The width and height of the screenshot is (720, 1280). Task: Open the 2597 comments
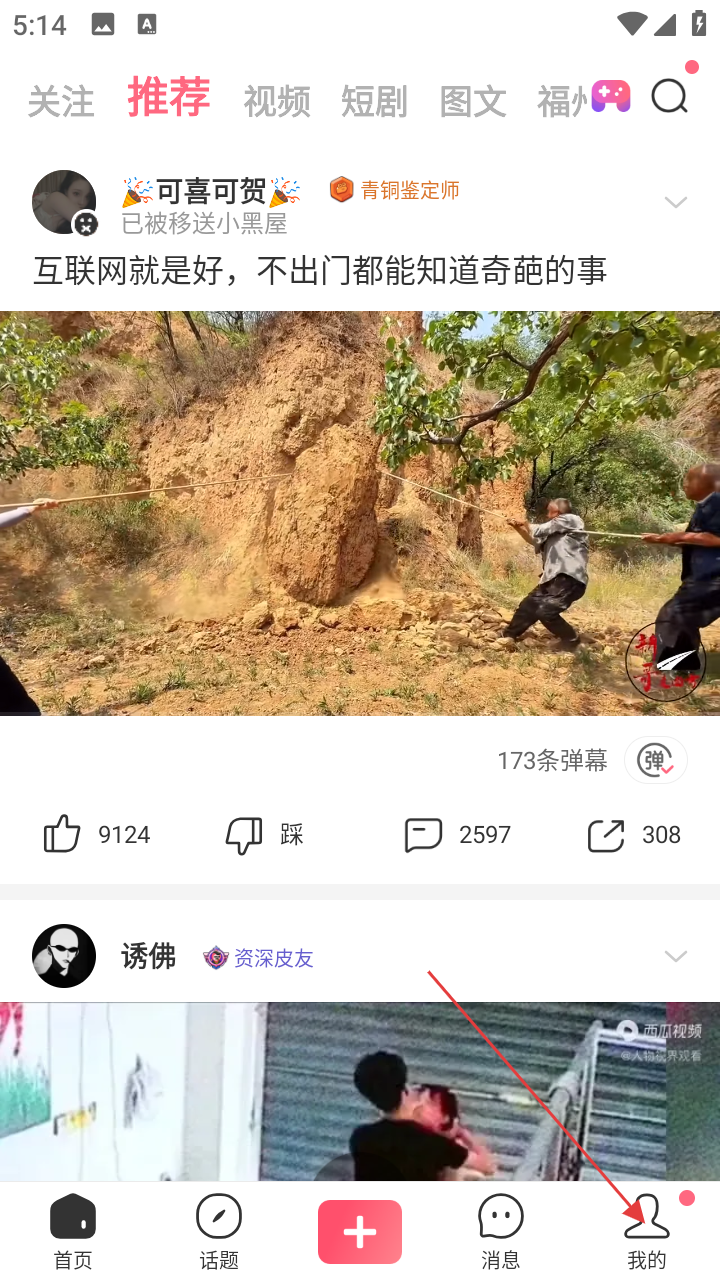coord(423,835)
